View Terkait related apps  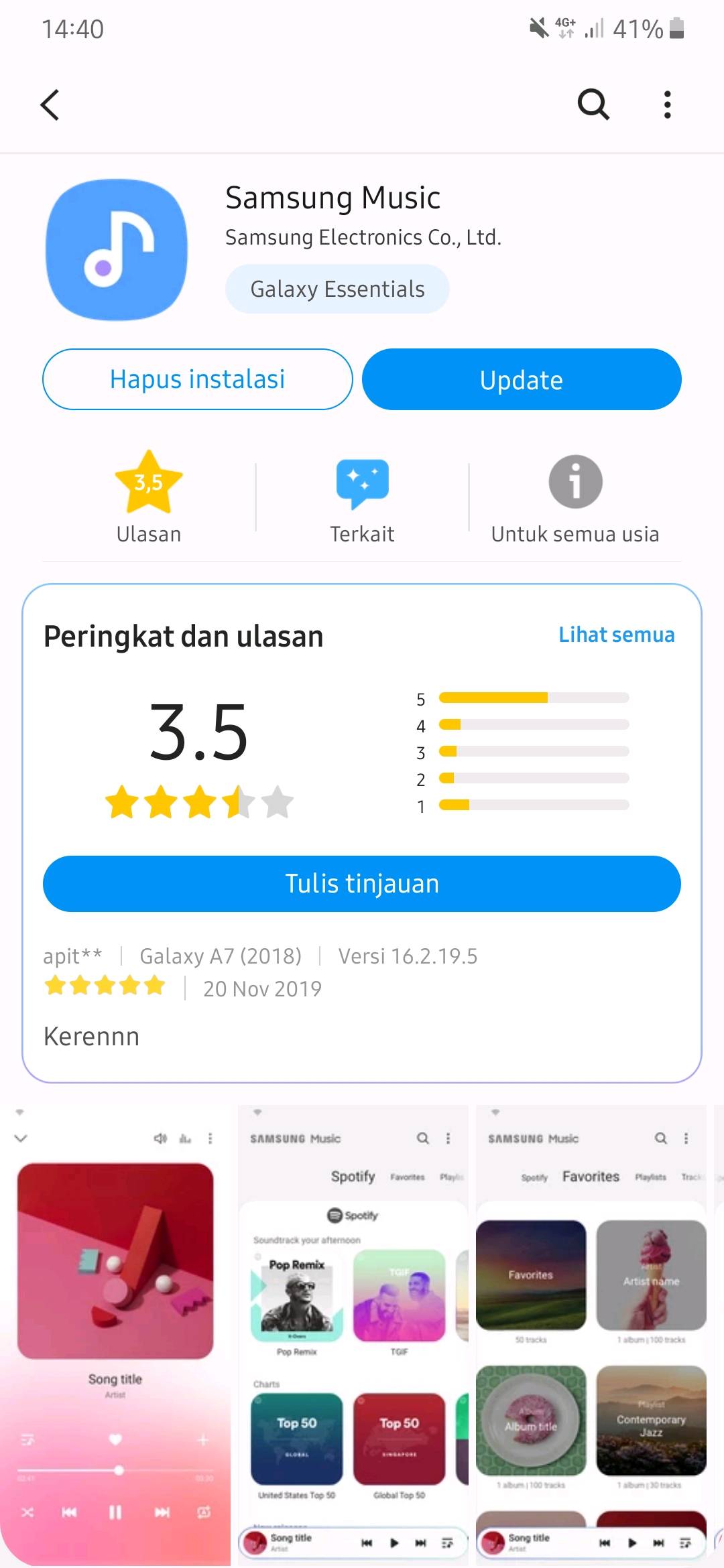pyautogui.click(x=362, y=497)
